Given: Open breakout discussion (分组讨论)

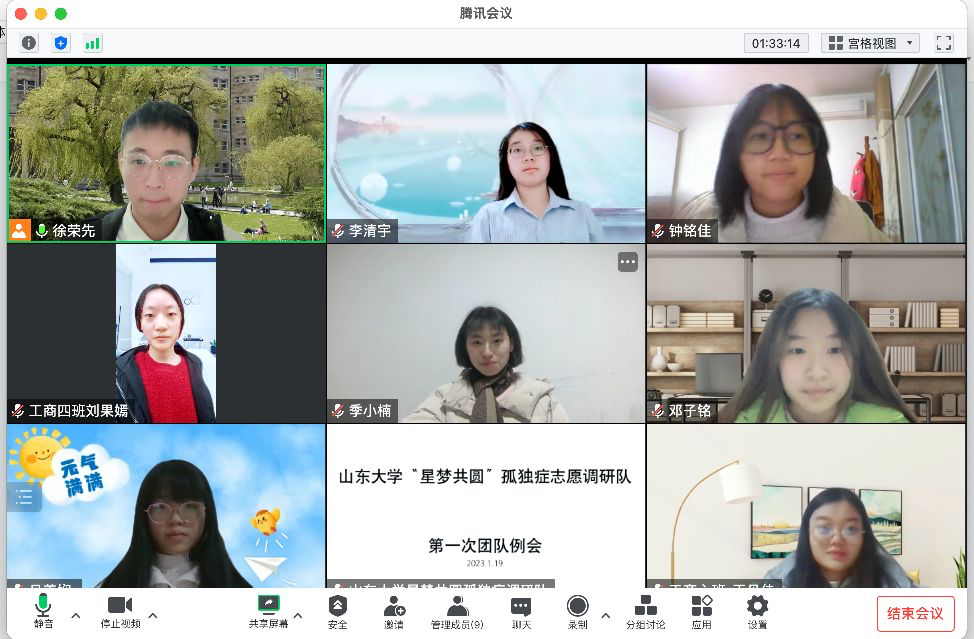Looking at the screenshot, I should tap(646, 611).
